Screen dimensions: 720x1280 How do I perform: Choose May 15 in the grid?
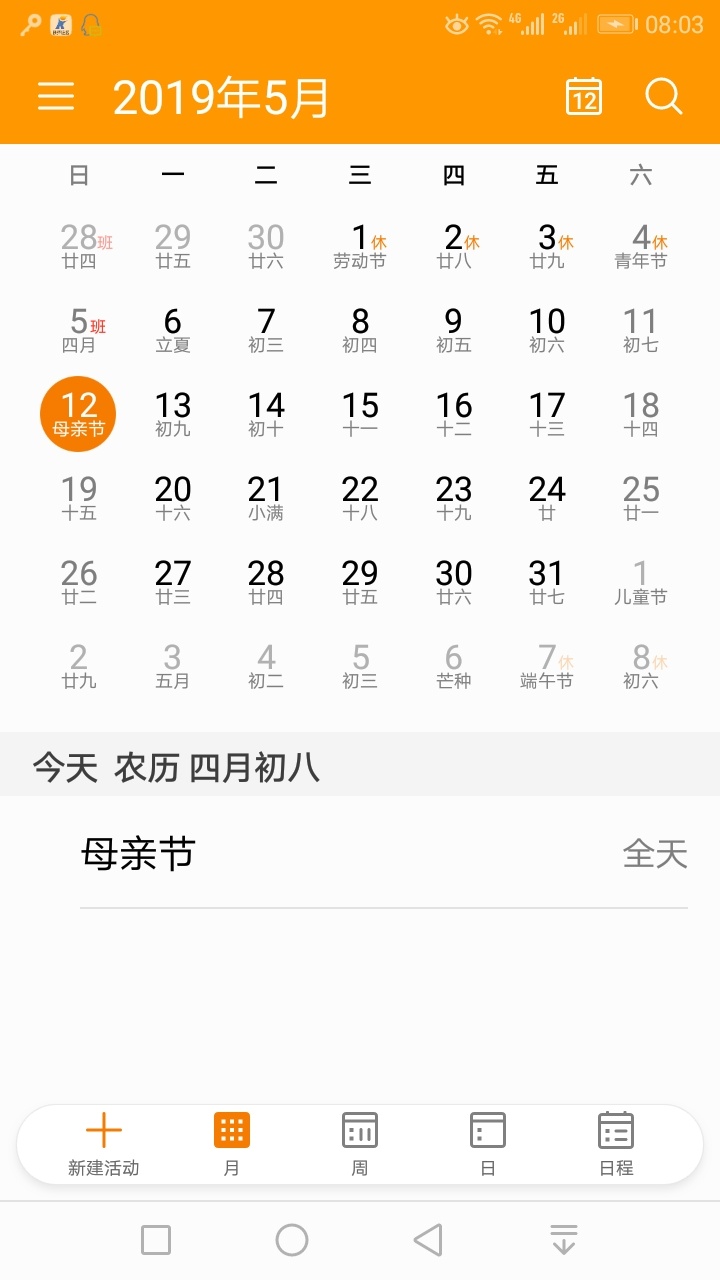point(360,414)
